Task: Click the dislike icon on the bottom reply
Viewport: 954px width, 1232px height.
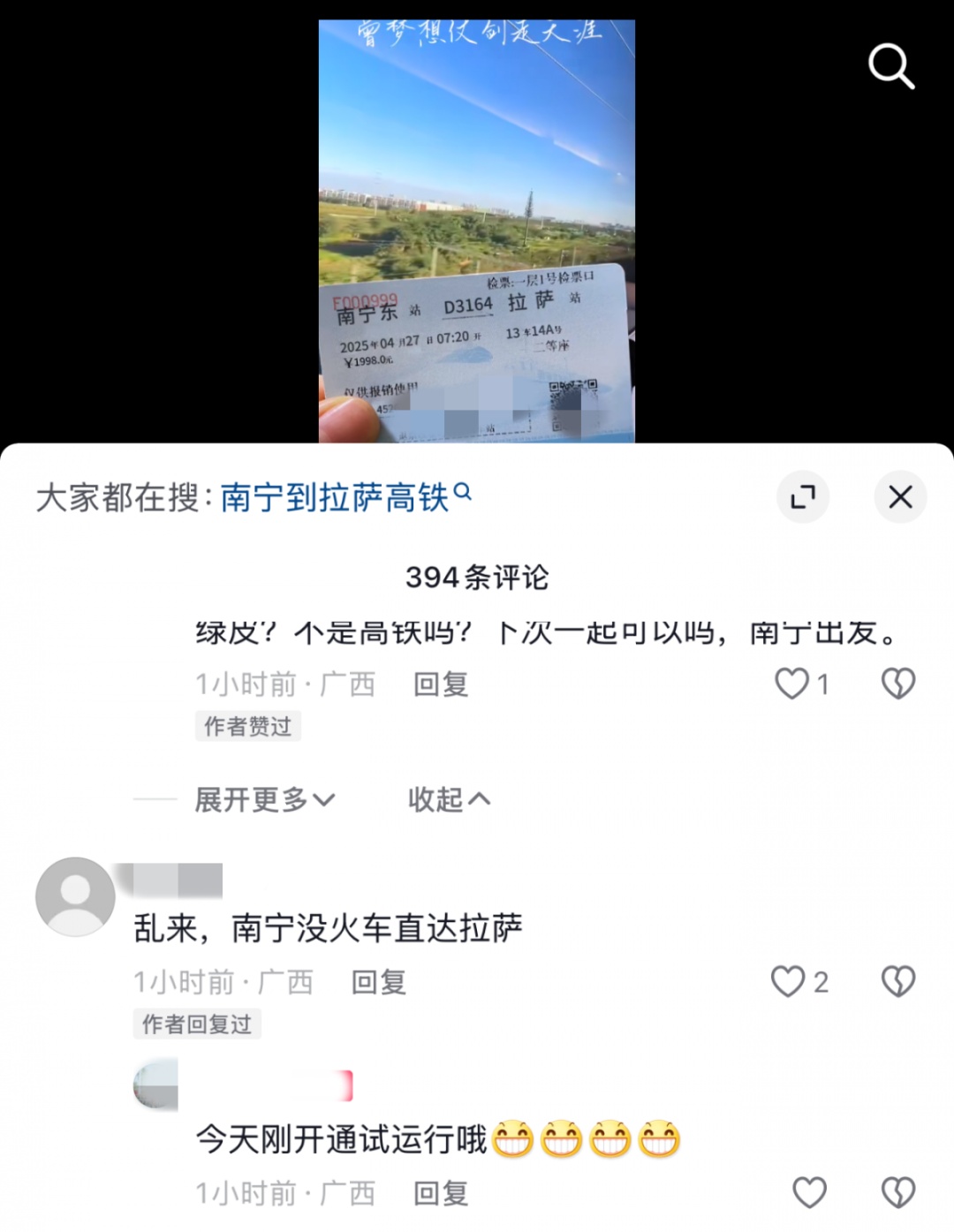Action: pyautogui.click(x=898, y=1191)
